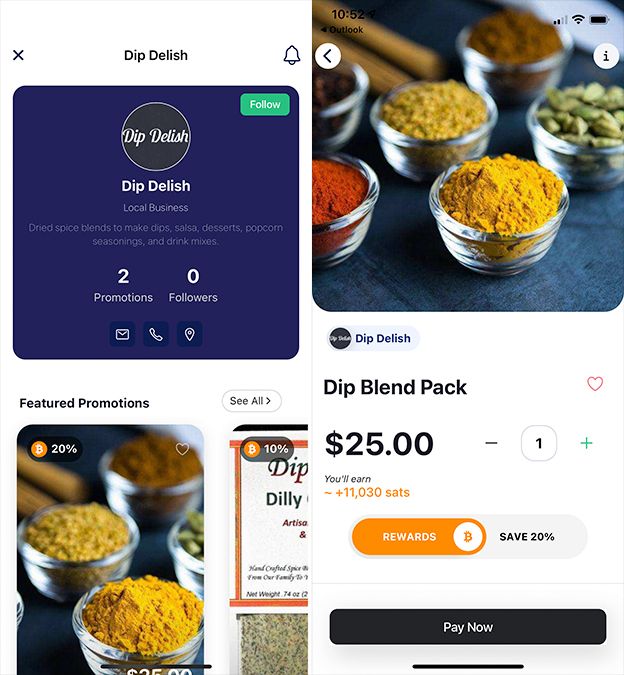Close the Dip Delish profile

(x=18, y=55)
